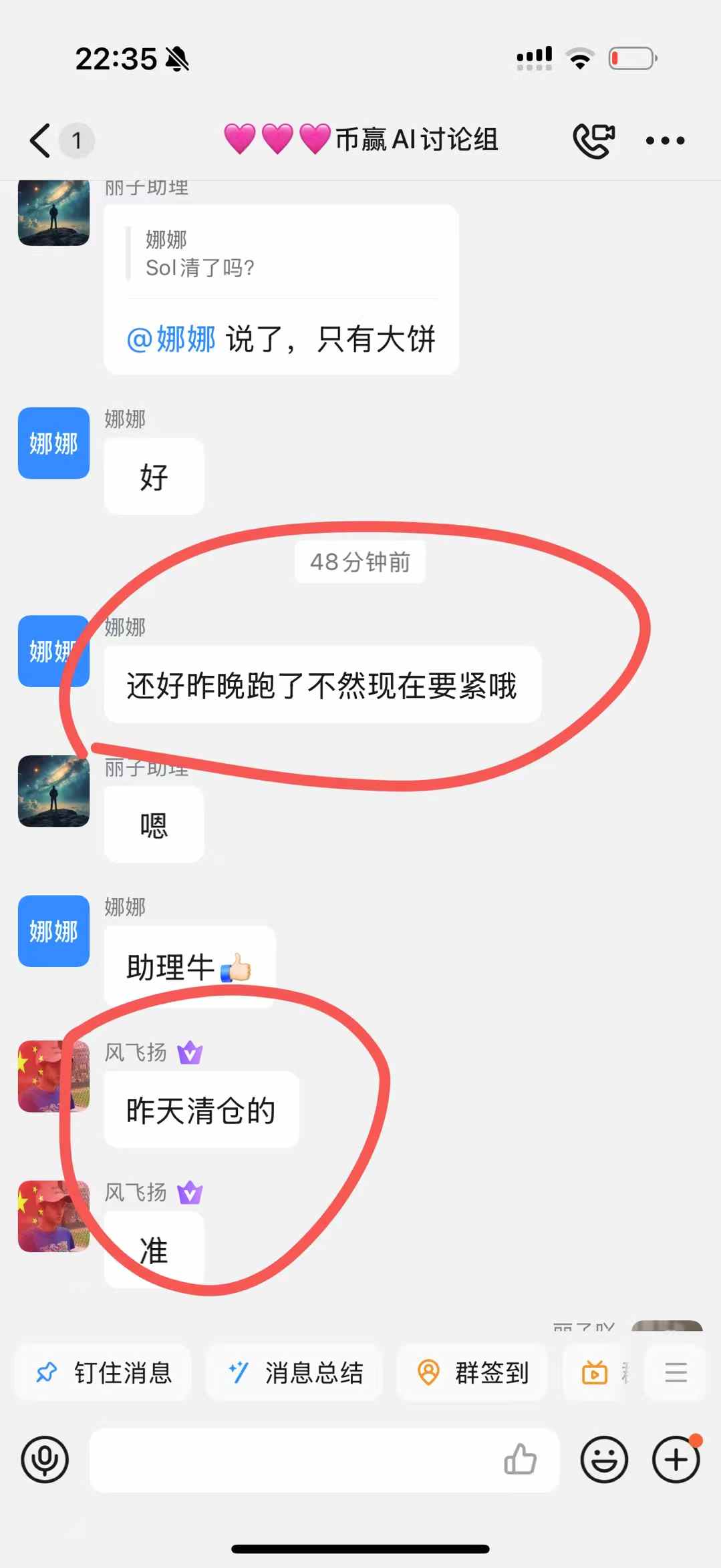Open the group's more options menu
The image size is (721, 1568).
[665, 141]
